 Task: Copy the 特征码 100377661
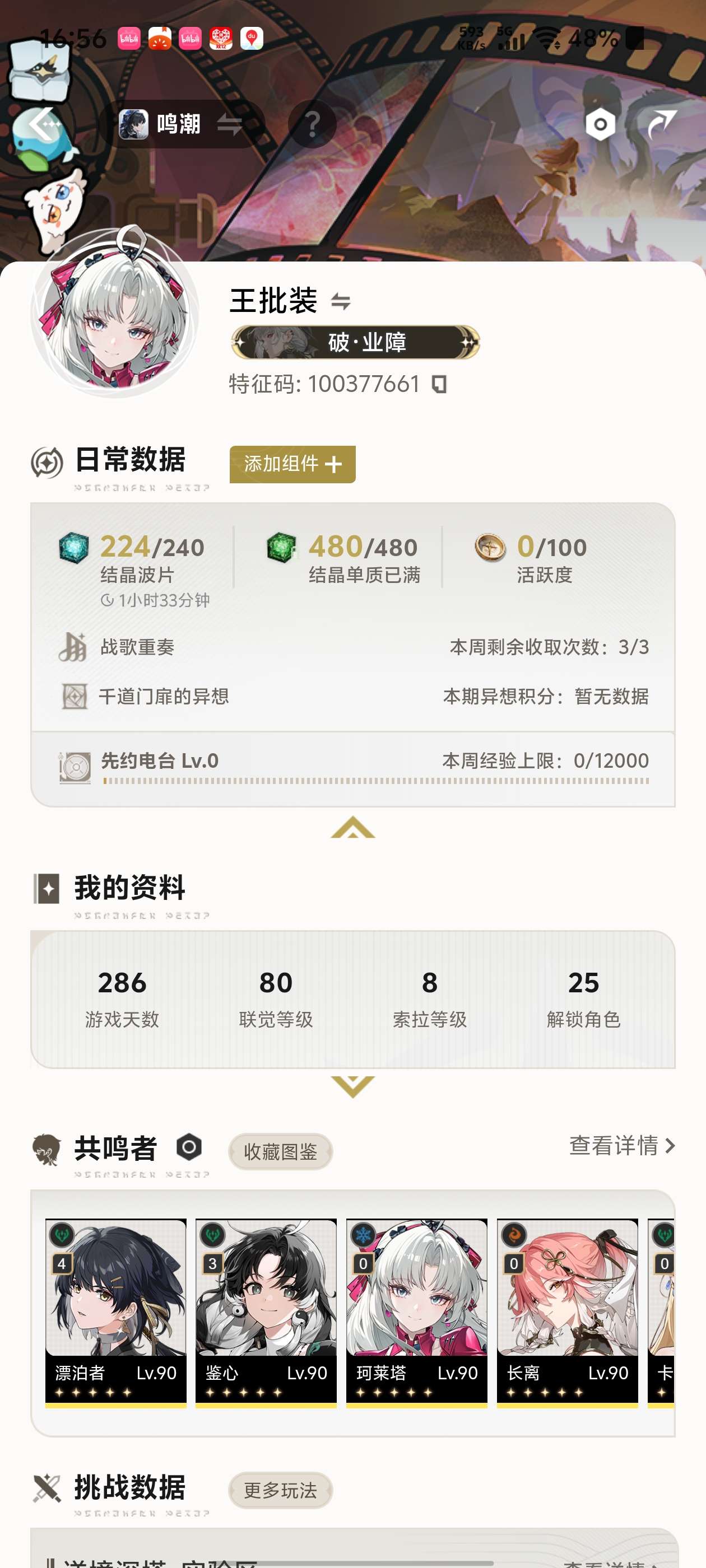tap(439, 384)
